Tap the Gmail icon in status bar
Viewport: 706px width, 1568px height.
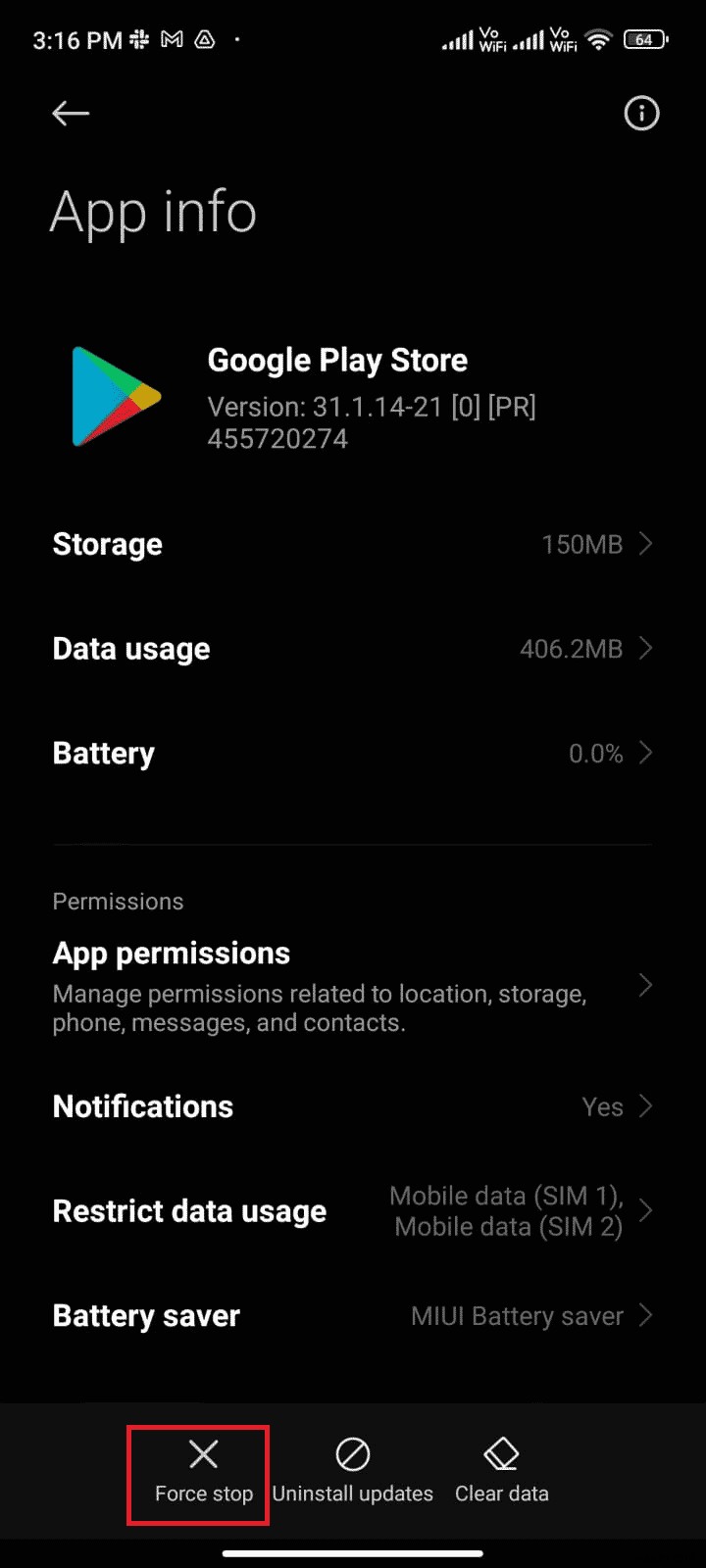pyautogui.click(x=171, y=39)
